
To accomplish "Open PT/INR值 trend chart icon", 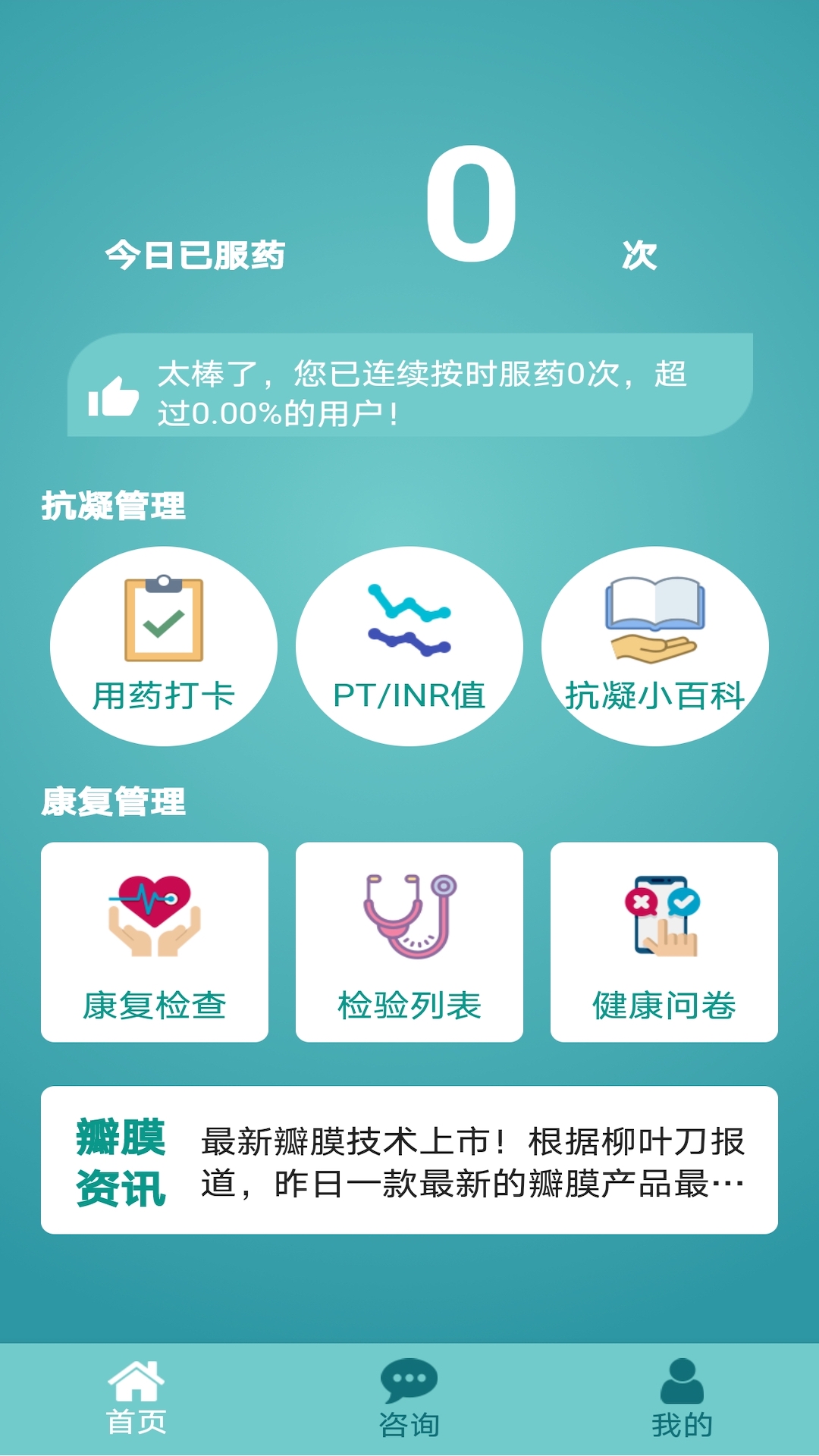I will click(x=409, y=618).
